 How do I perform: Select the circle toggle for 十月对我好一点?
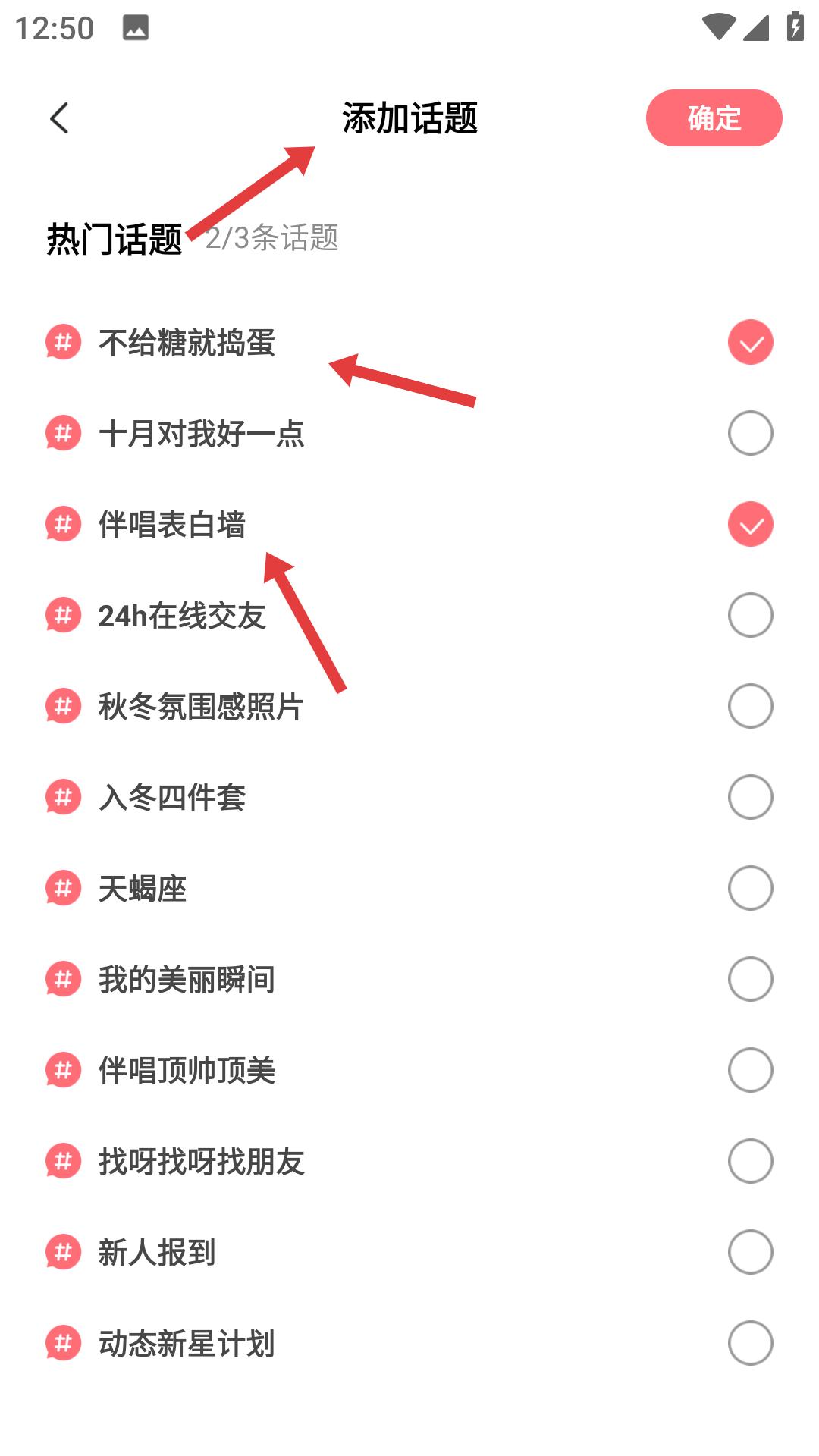(750, 435)
